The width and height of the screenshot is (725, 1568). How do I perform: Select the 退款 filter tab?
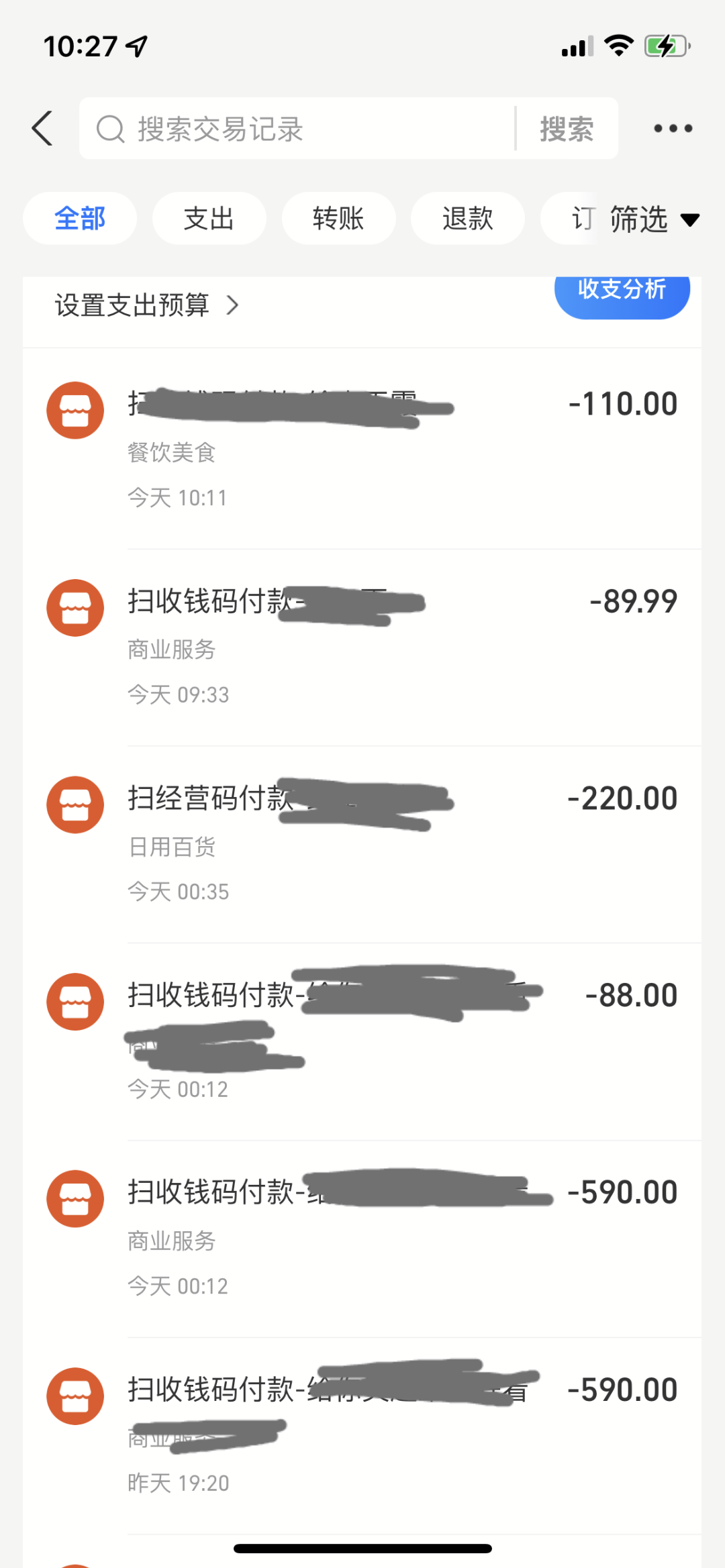[x=467, y=218]
